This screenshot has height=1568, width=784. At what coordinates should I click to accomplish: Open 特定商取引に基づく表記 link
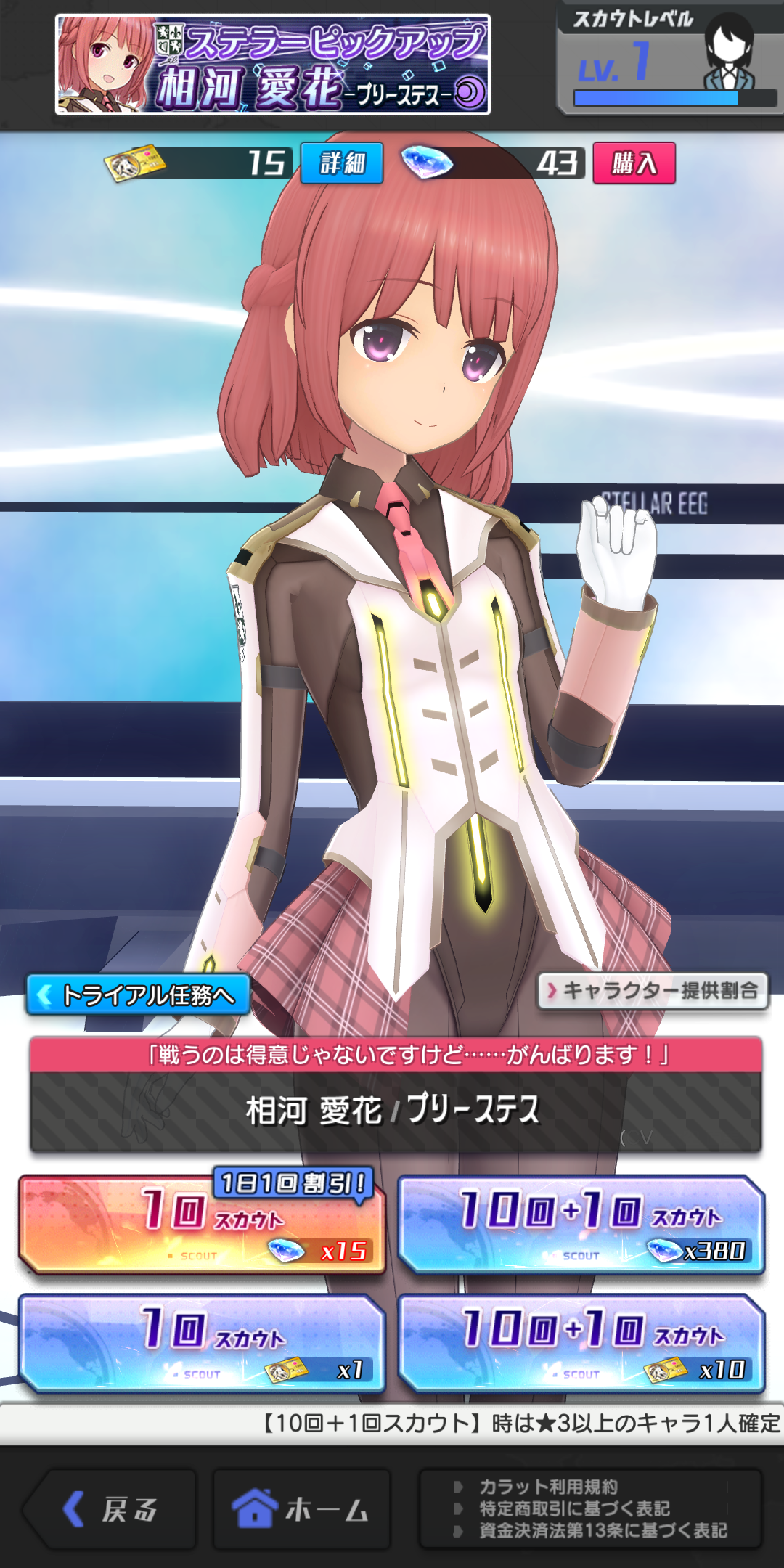574,1508
